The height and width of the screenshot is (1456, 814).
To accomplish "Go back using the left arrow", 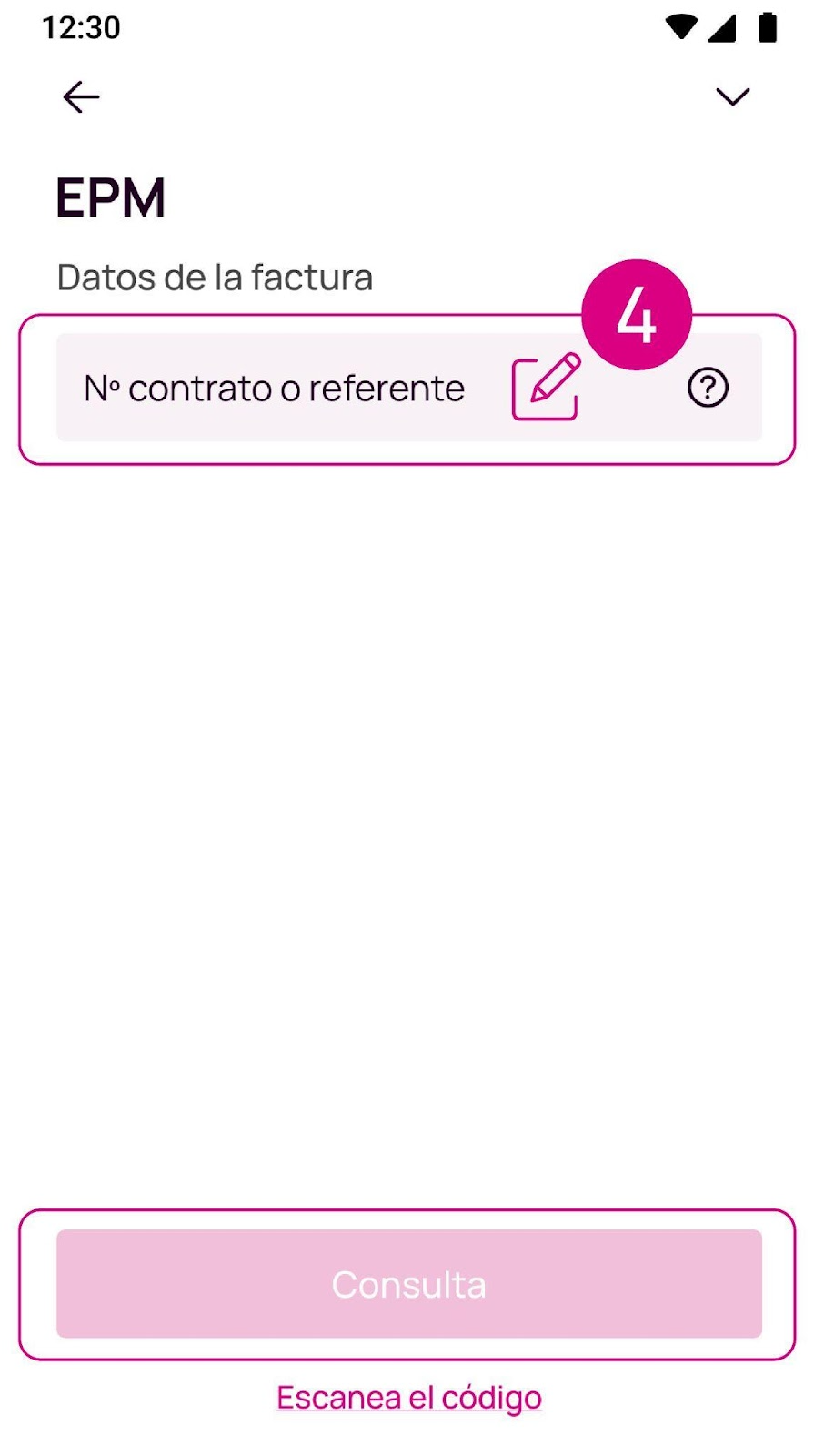I will pos(80,96).
